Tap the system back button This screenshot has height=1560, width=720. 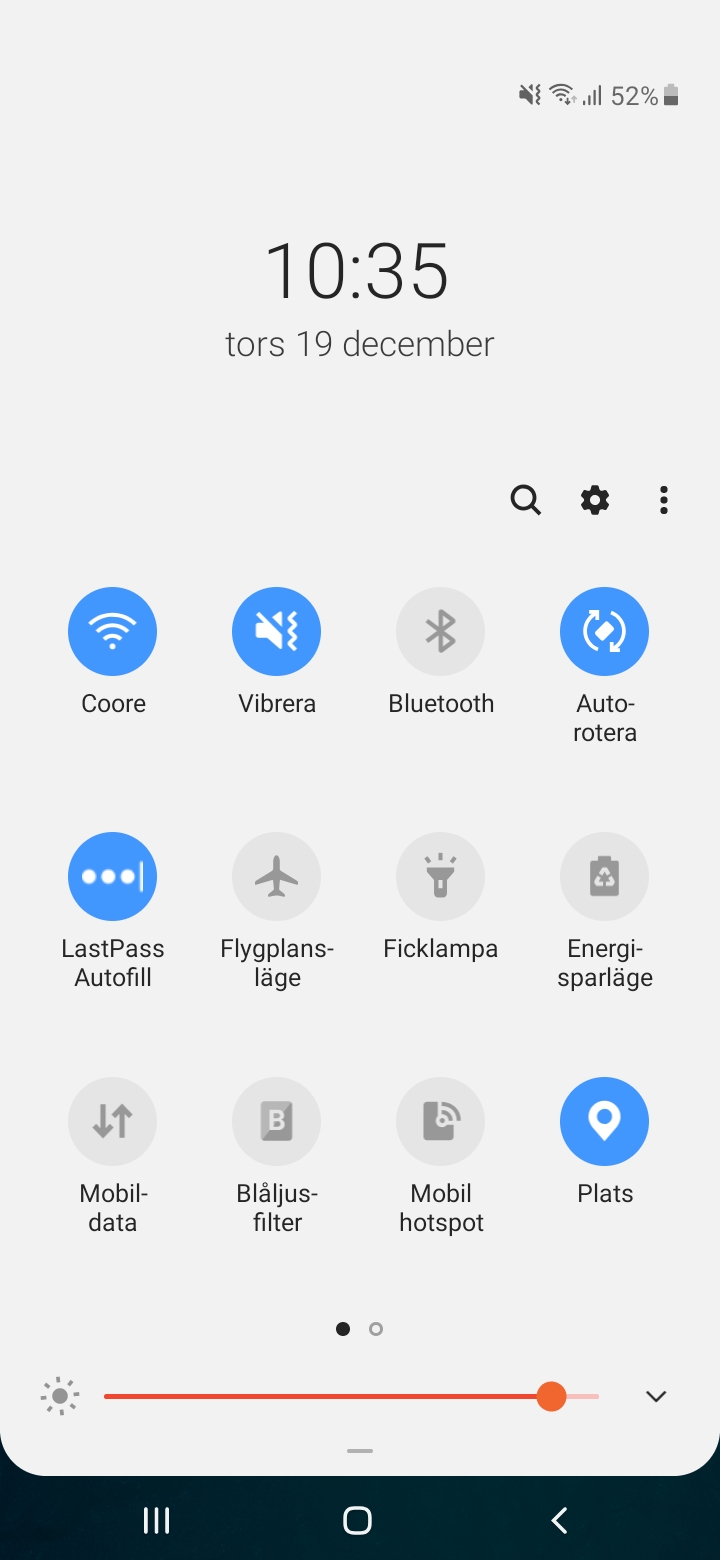pos(560,1521)
